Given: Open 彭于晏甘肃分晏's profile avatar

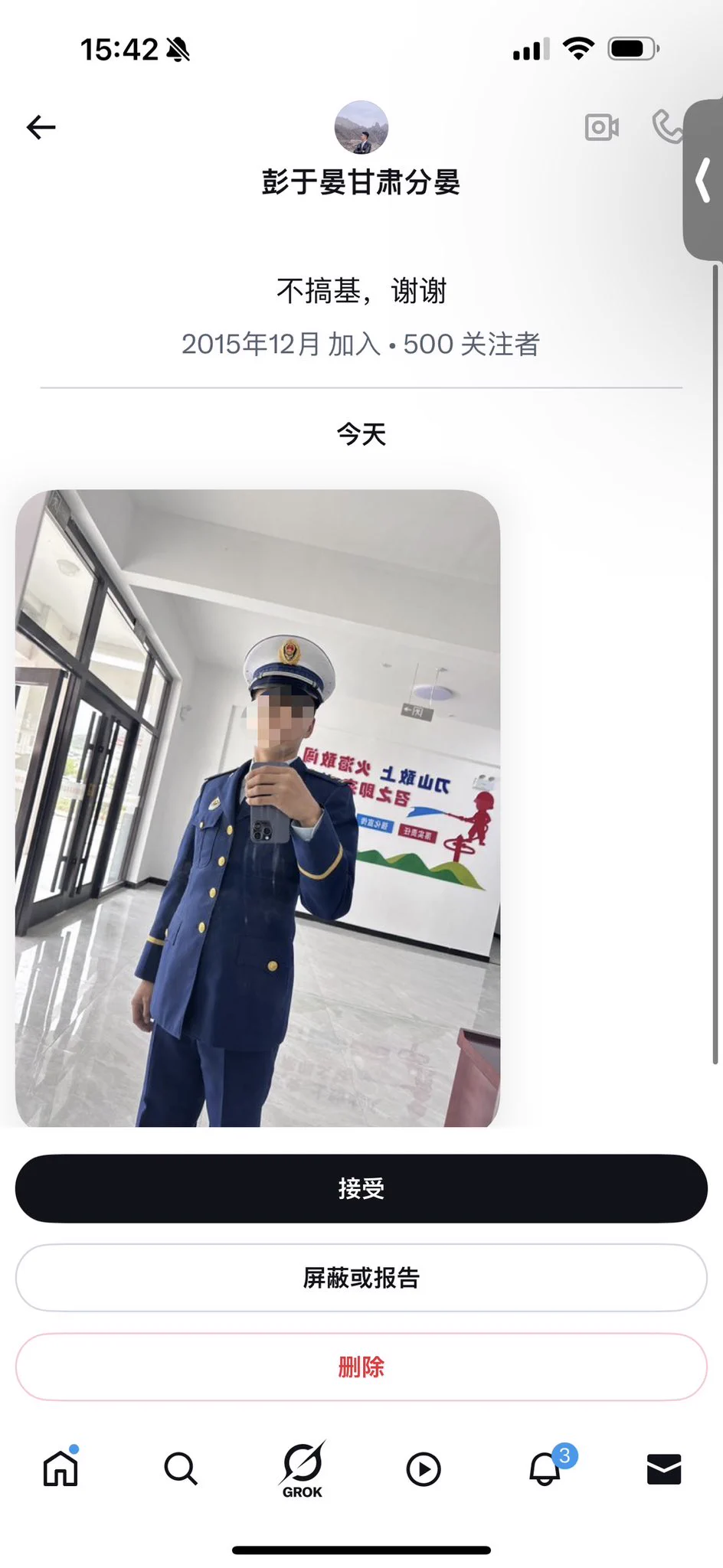Looking at the screenshot, I should (x=361, y=127).
